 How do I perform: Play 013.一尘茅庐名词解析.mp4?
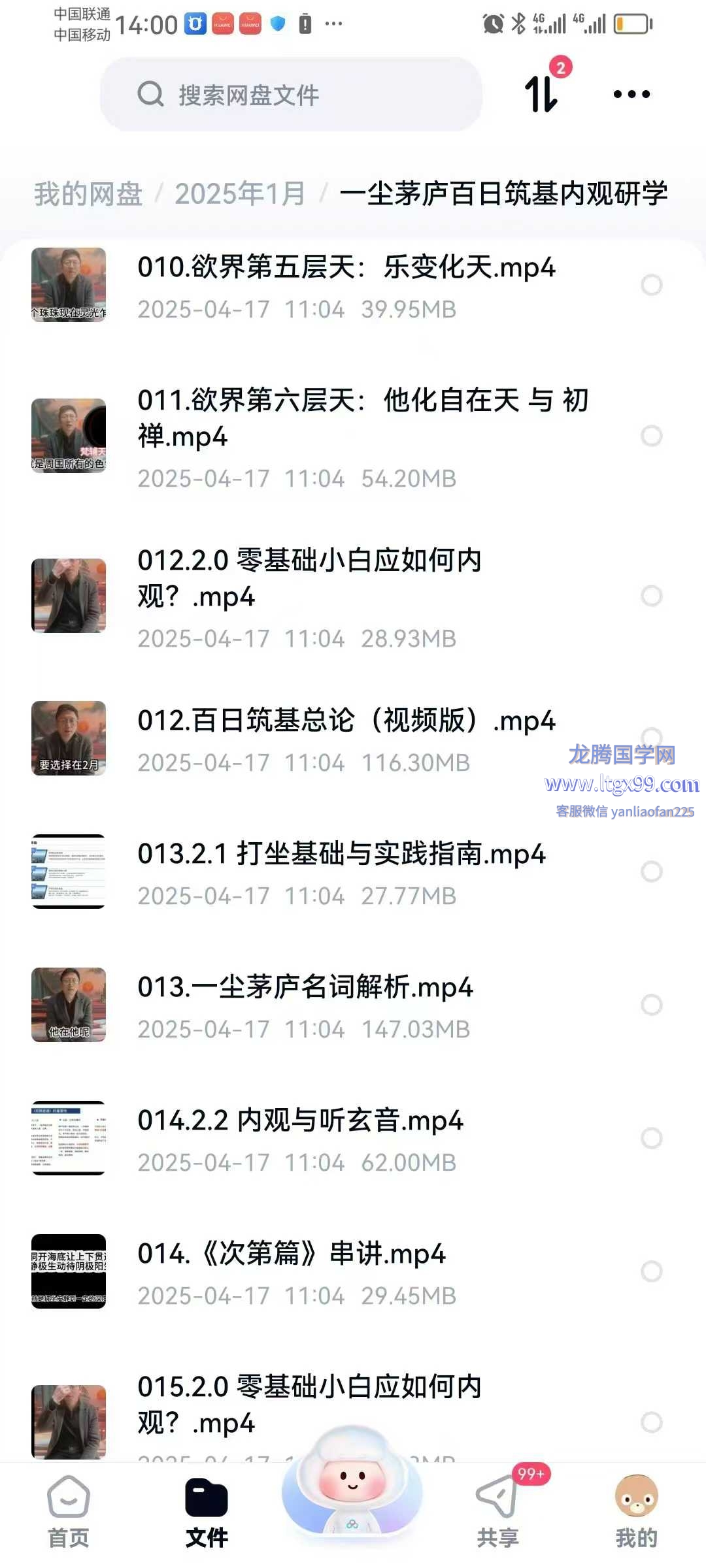[305, 987]
